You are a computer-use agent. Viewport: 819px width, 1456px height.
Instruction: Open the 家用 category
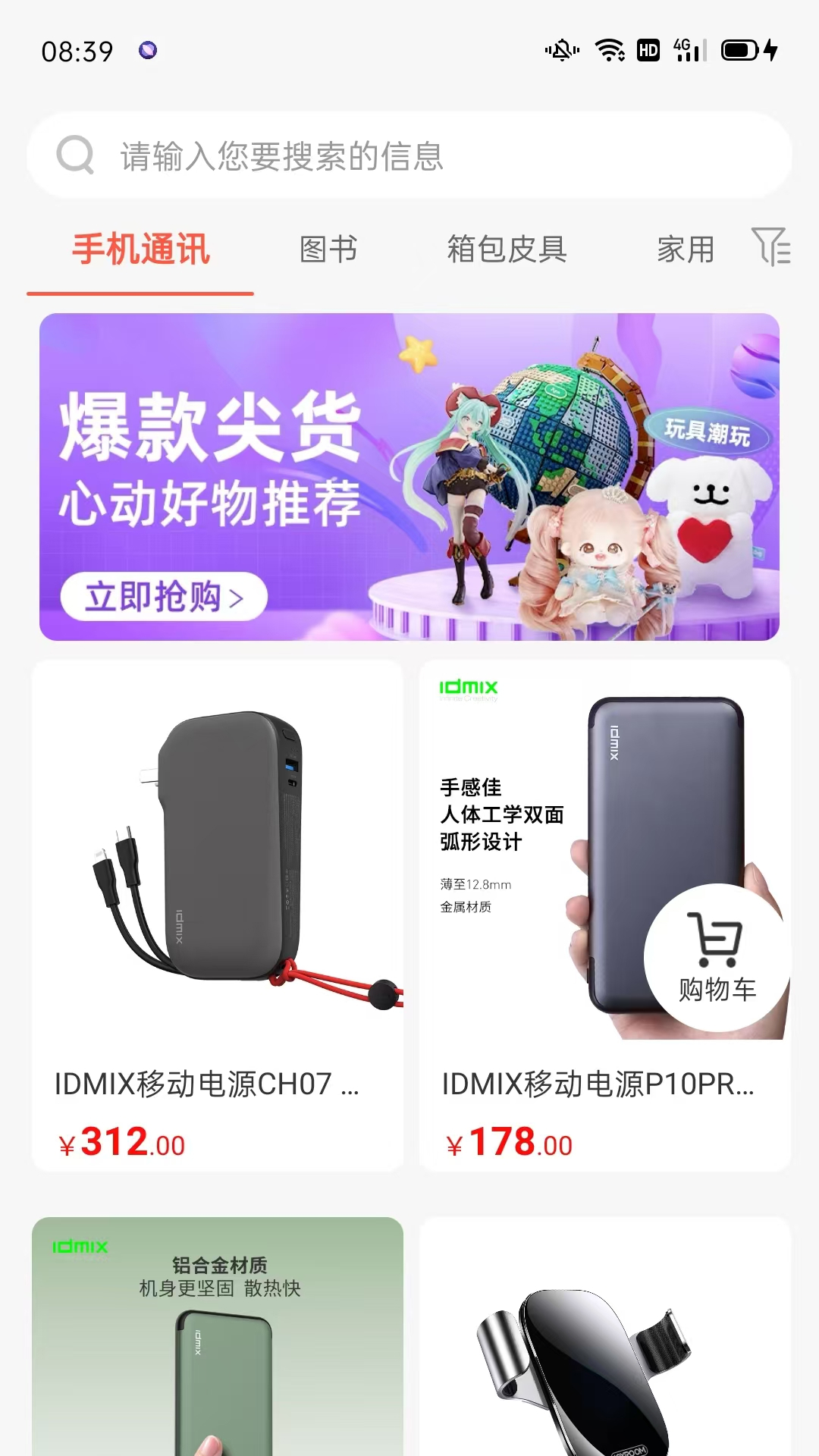pyautogui.click(x=685, y=250)
